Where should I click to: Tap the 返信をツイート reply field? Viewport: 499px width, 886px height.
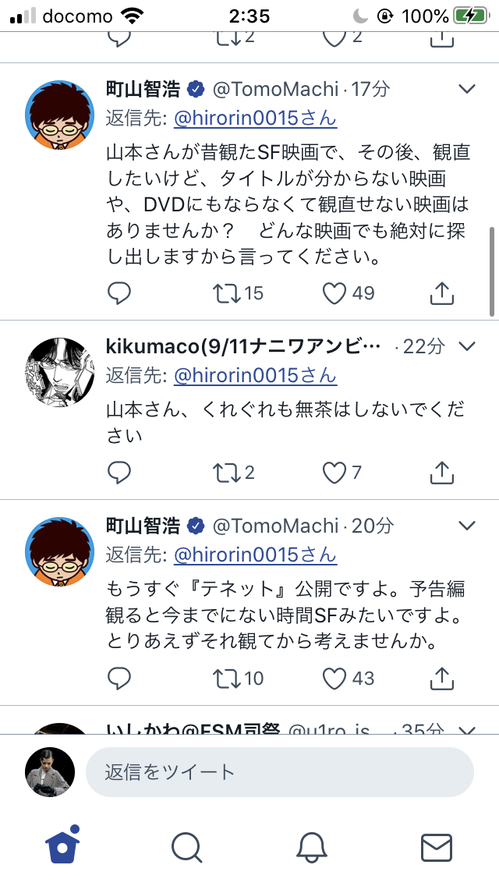tap(280, 772)
